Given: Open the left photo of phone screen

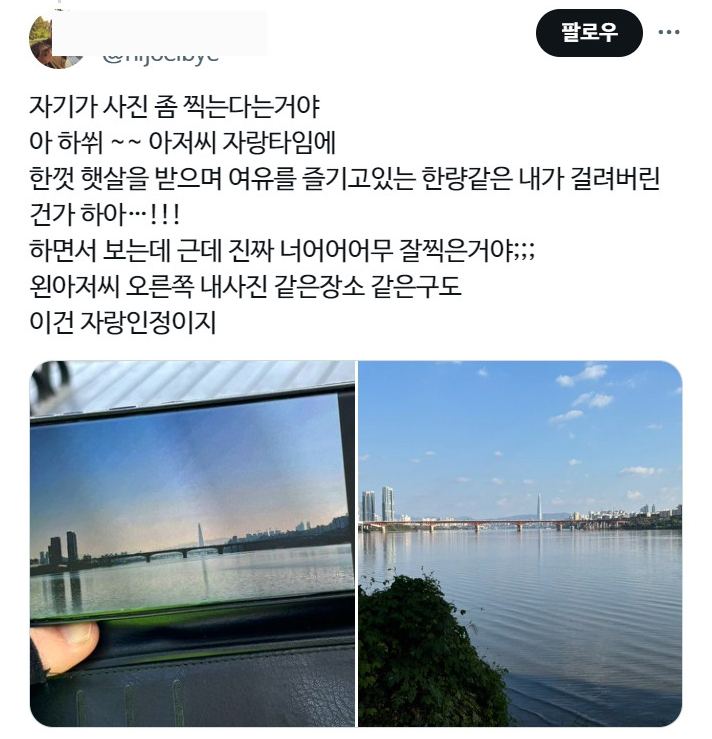Looking at the screenshot, I should [192, 543].
